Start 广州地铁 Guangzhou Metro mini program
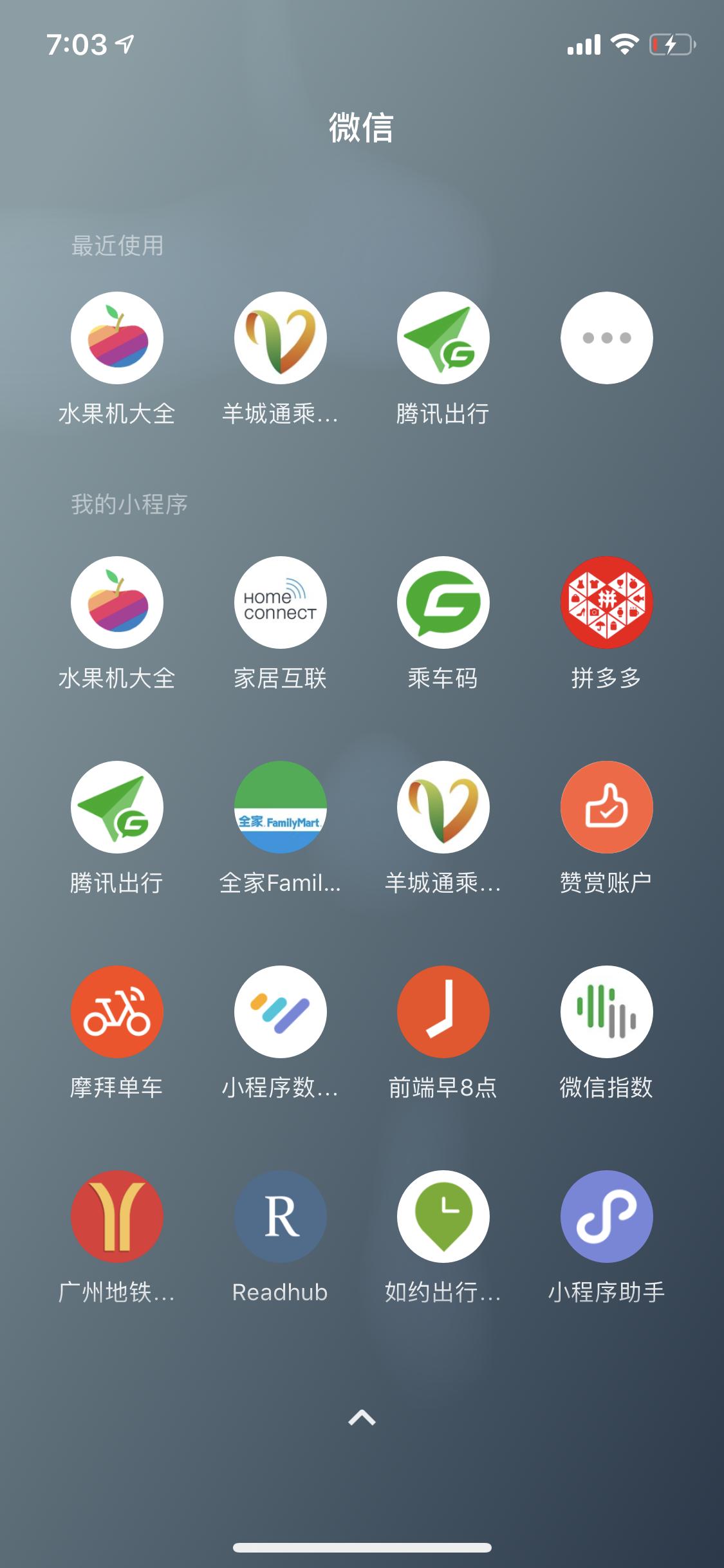 [116, 1217]
